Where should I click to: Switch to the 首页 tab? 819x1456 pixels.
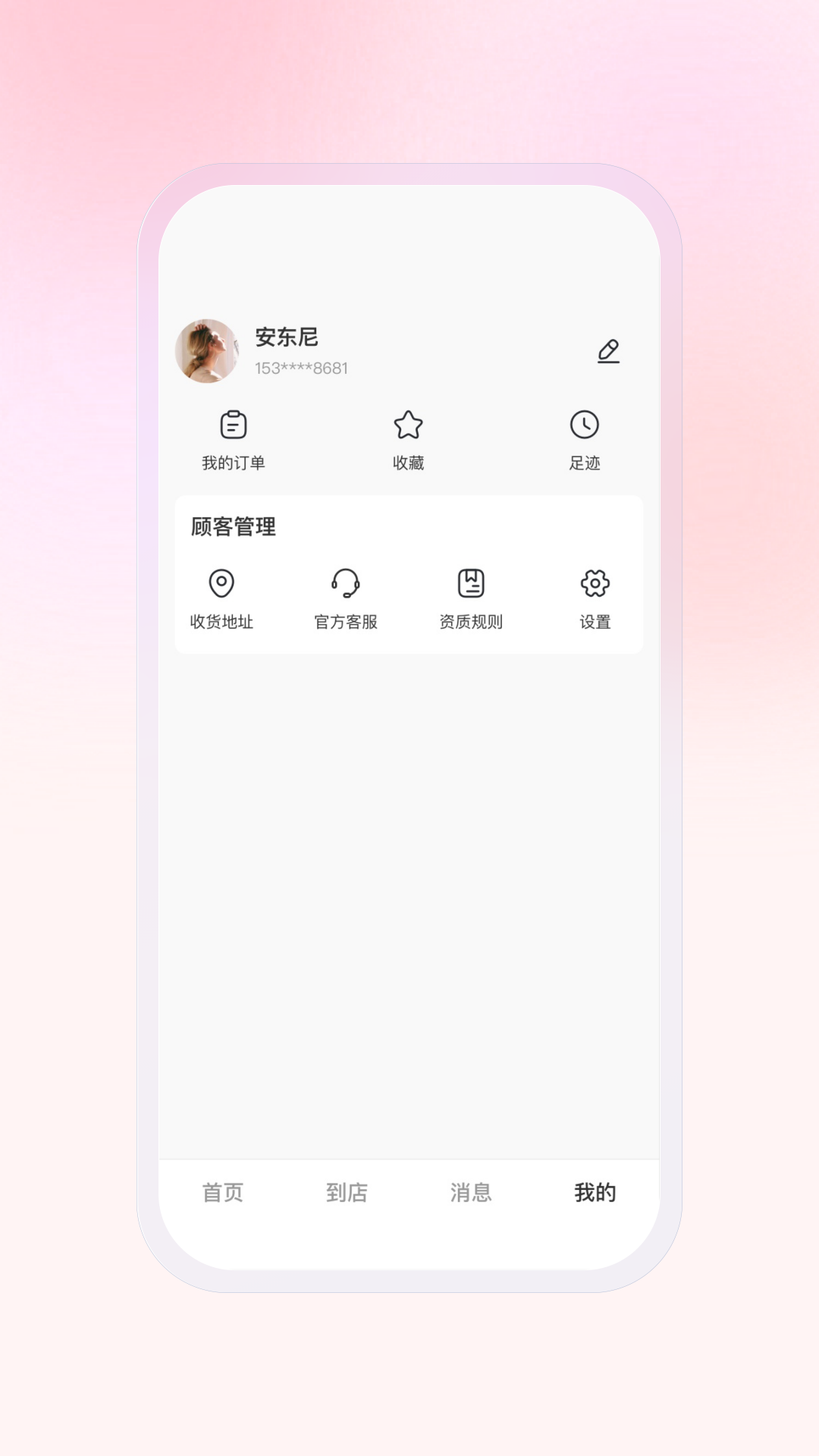coord(221,1192)
